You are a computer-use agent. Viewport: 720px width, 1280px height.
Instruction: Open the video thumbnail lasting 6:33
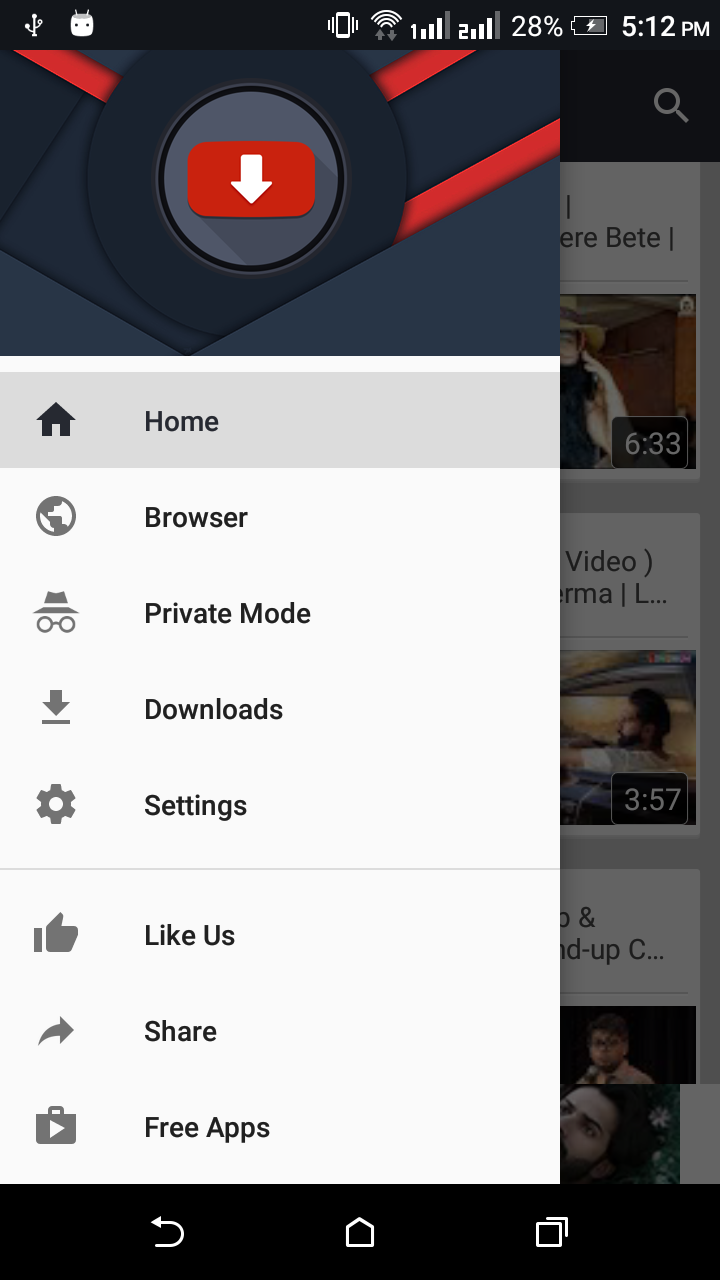[x=628, y=382]
